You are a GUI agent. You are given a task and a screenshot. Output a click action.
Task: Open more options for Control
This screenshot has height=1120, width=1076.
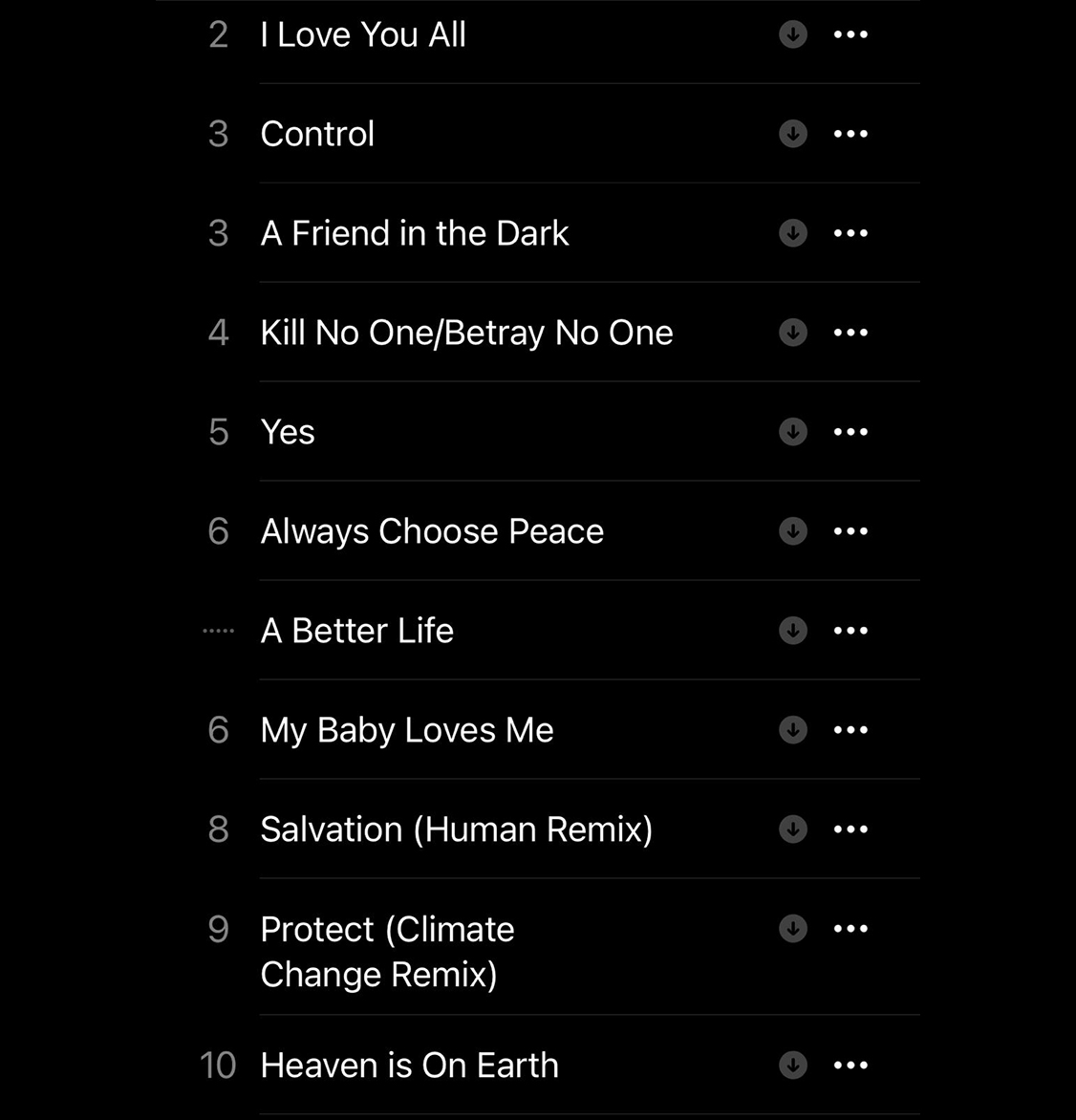point(850,134)
